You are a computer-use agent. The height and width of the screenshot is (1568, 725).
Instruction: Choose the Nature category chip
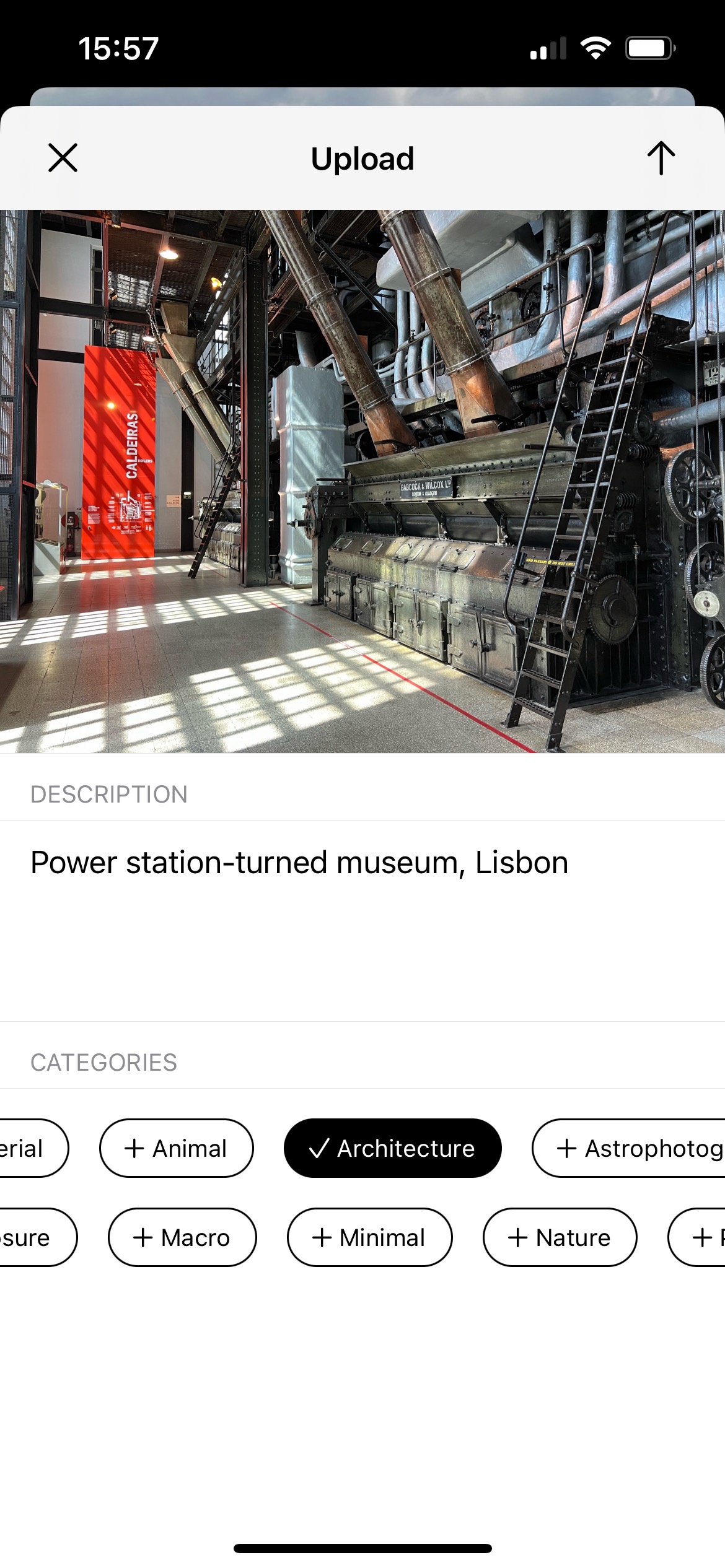click(560, 1237)
